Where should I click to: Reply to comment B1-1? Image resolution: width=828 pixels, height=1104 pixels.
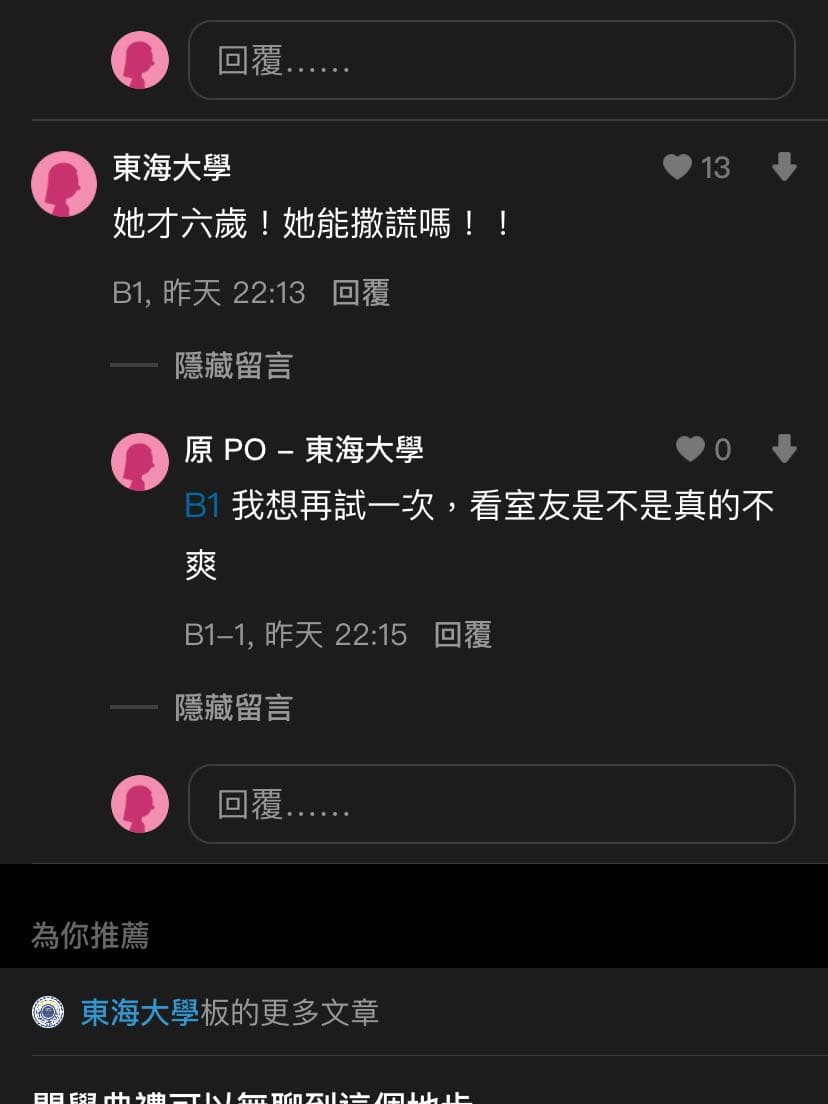[463, 635]
